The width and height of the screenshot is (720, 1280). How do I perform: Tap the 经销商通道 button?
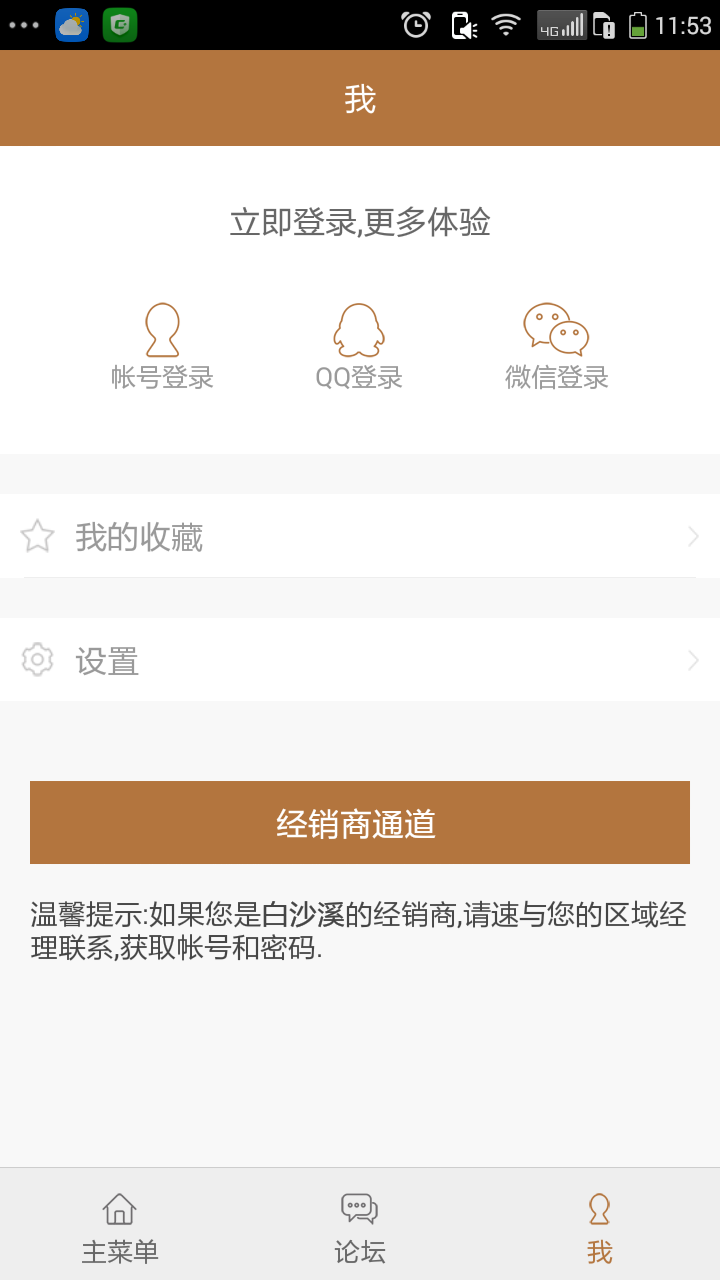tap(360, 823)
